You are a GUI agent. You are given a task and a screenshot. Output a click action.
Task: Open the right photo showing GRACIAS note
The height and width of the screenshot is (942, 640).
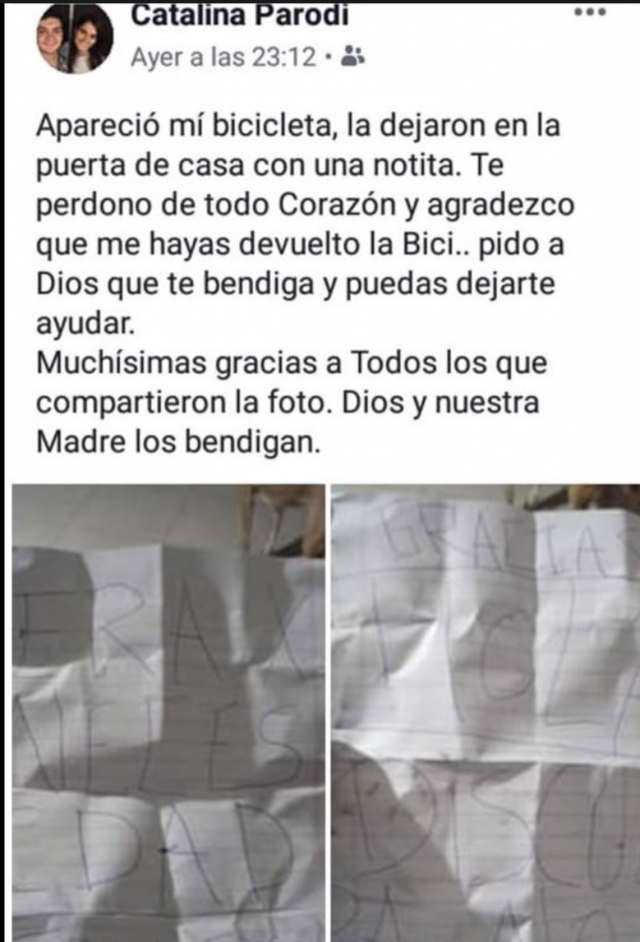click(x=486, y=712)
